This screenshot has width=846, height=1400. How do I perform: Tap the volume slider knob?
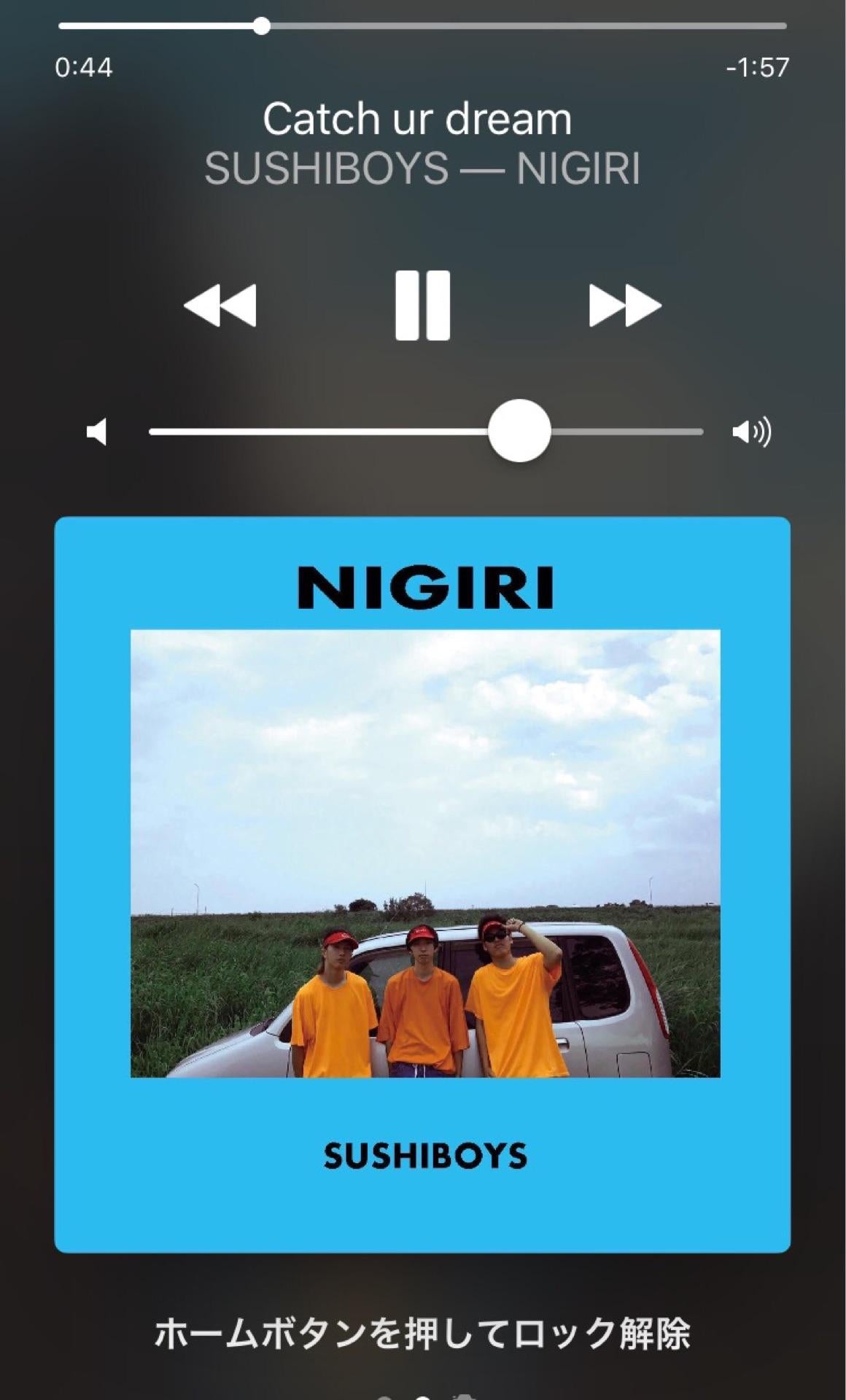519,431
